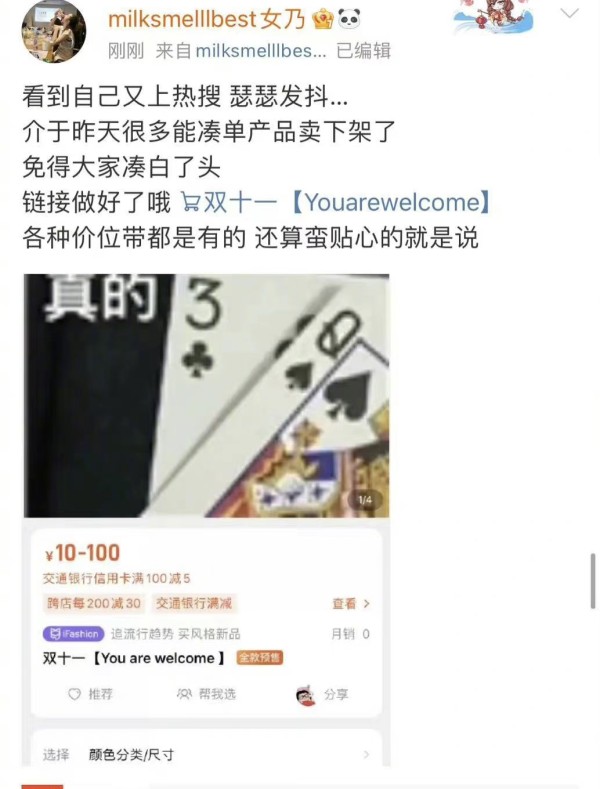Open the 来自milksmelllbes... source link
Viewport: 600px width, 789px height.
tap(239, 50)
